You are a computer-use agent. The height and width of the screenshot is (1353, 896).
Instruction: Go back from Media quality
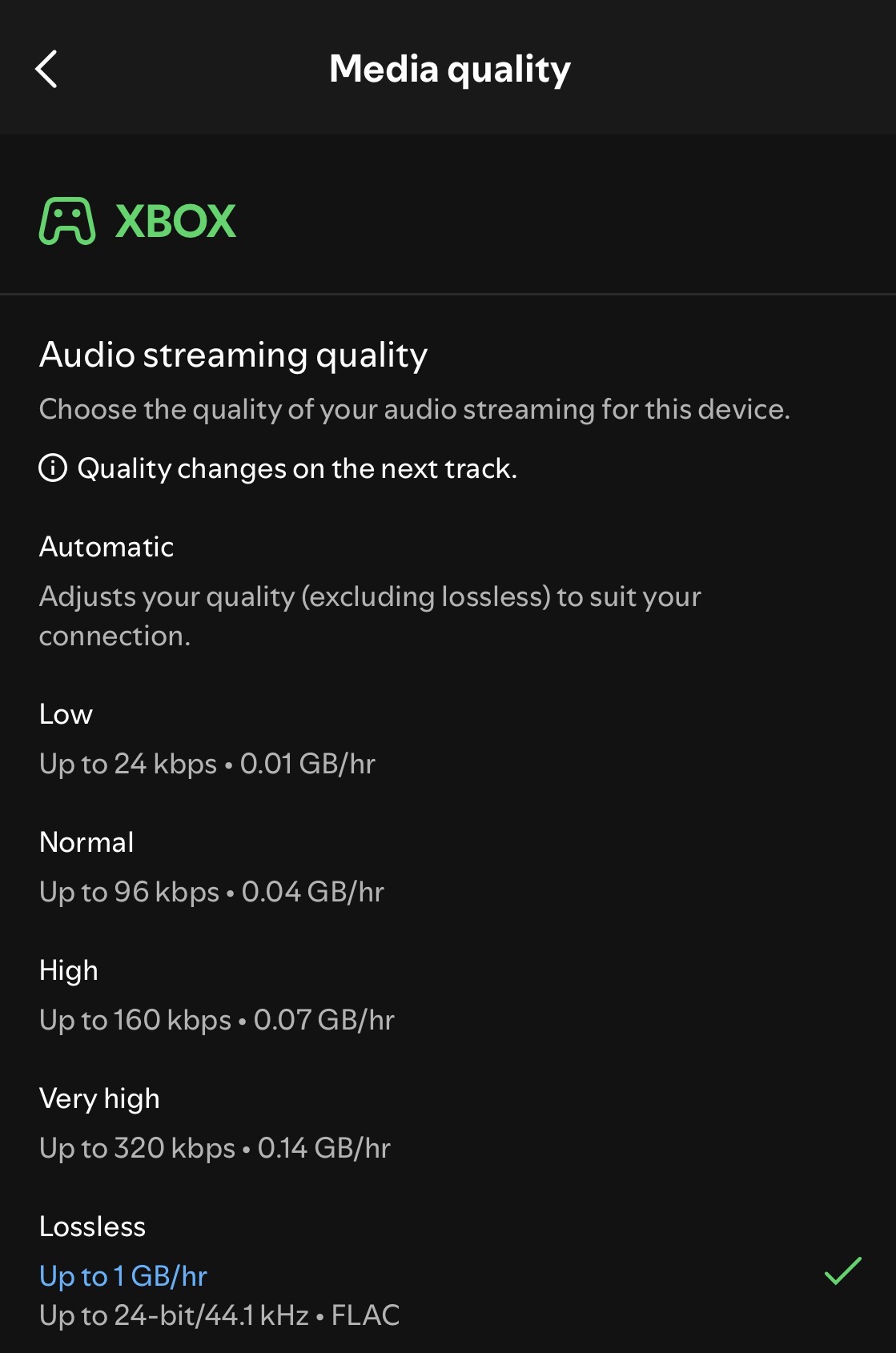(46, 69)
